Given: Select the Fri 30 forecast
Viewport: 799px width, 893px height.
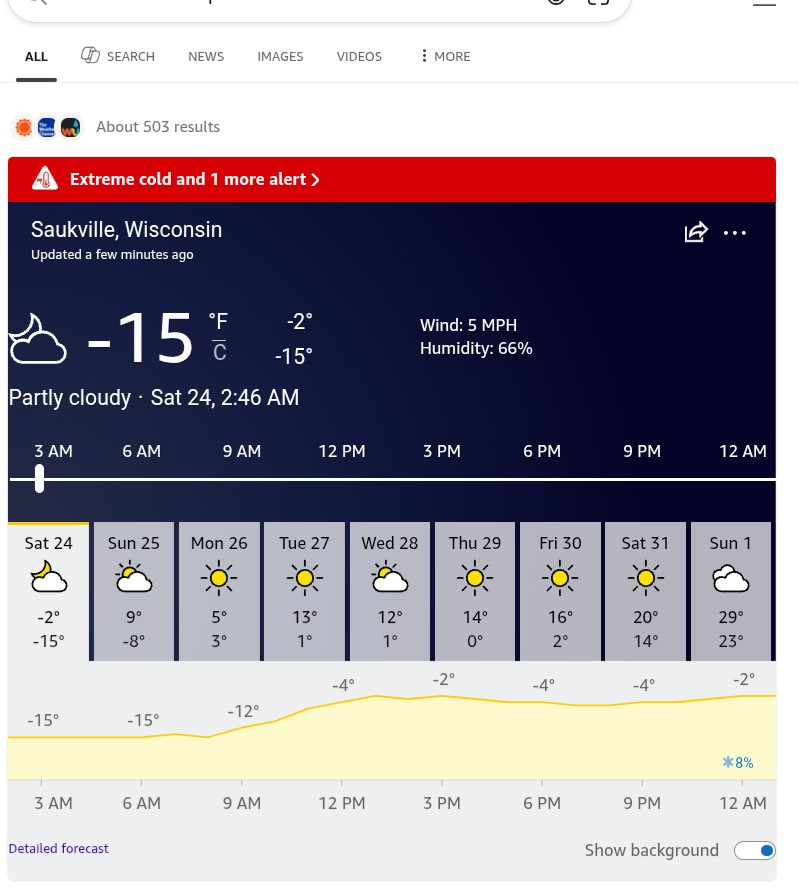Looking at the screenshot, I should pos(560,590).
